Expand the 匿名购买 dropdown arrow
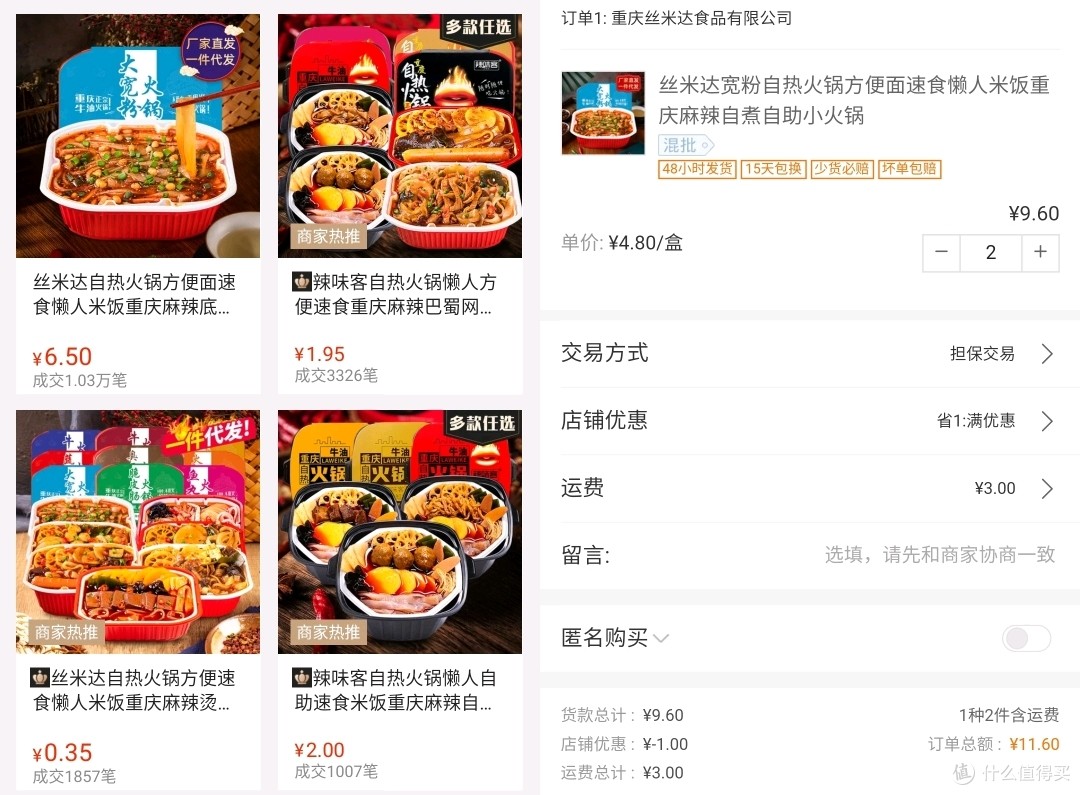 coord(660,639)
